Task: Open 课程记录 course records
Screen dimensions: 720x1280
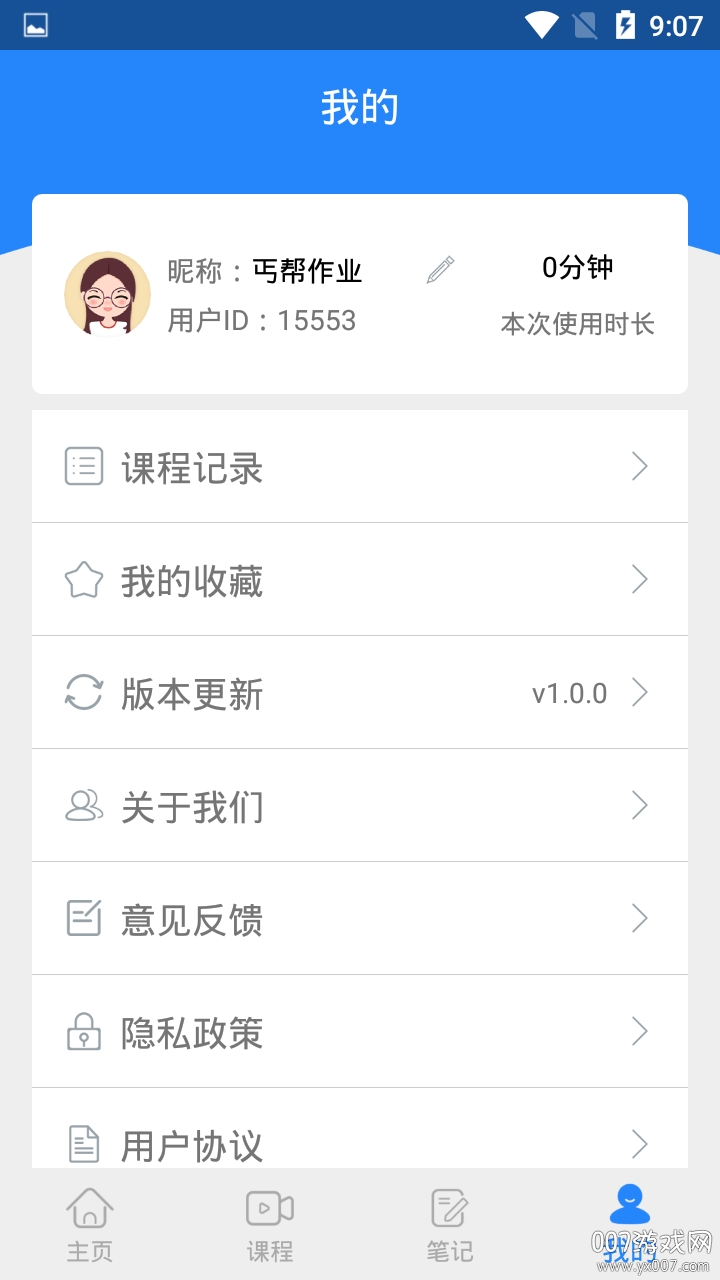Action: tap(359, 467)
